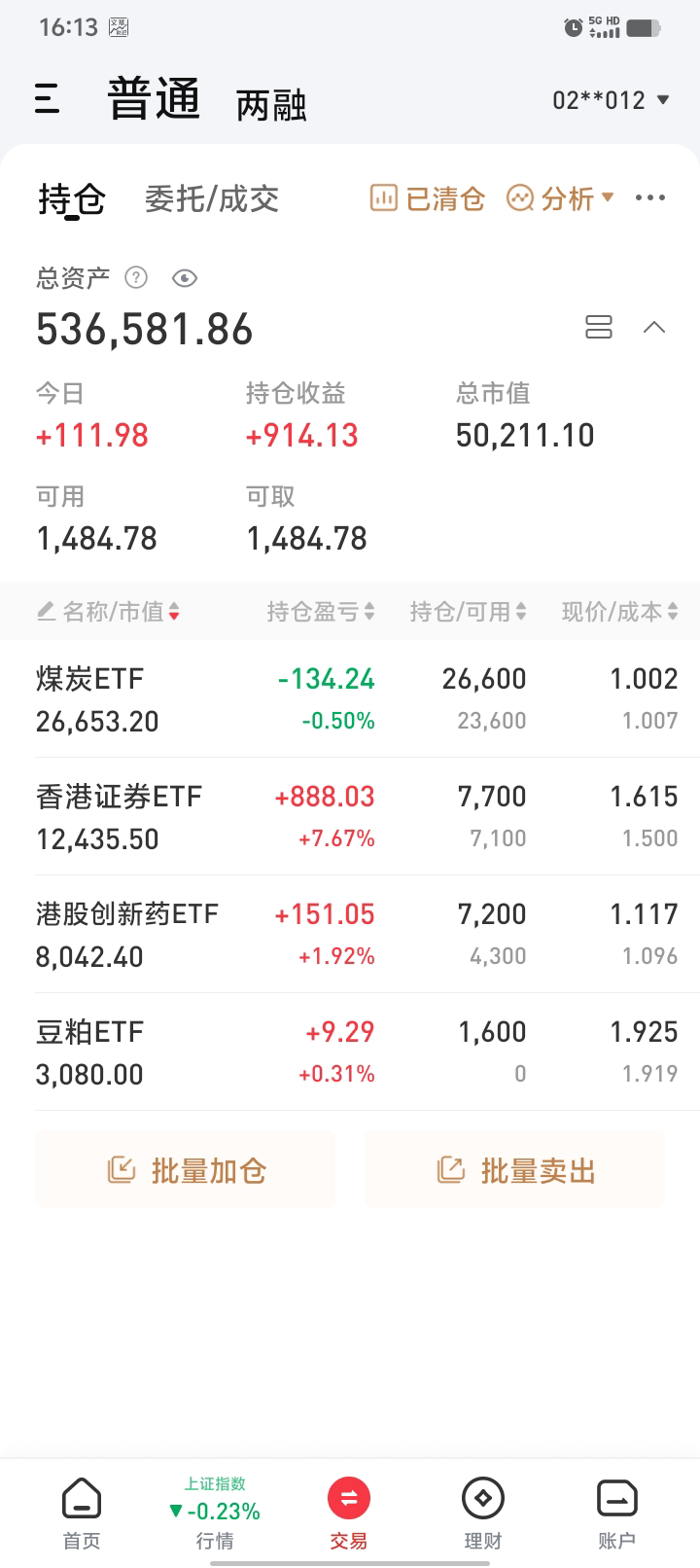Open the 分析 dropdown
The height and width of the screenshot is (1568, 700).
(561, 198)
